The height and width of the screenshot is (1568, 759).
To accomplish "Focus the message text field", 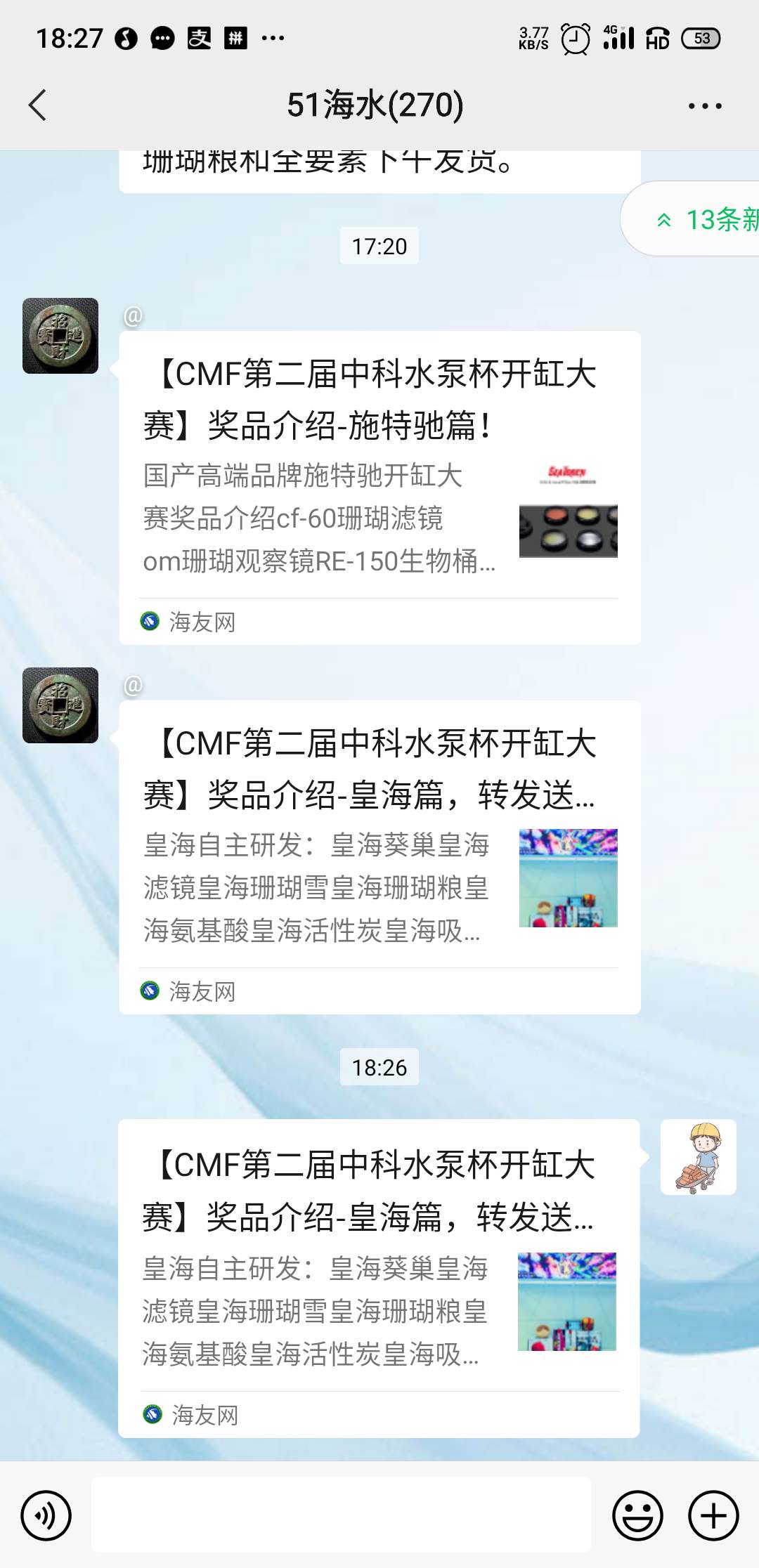I will [341, 1515].
